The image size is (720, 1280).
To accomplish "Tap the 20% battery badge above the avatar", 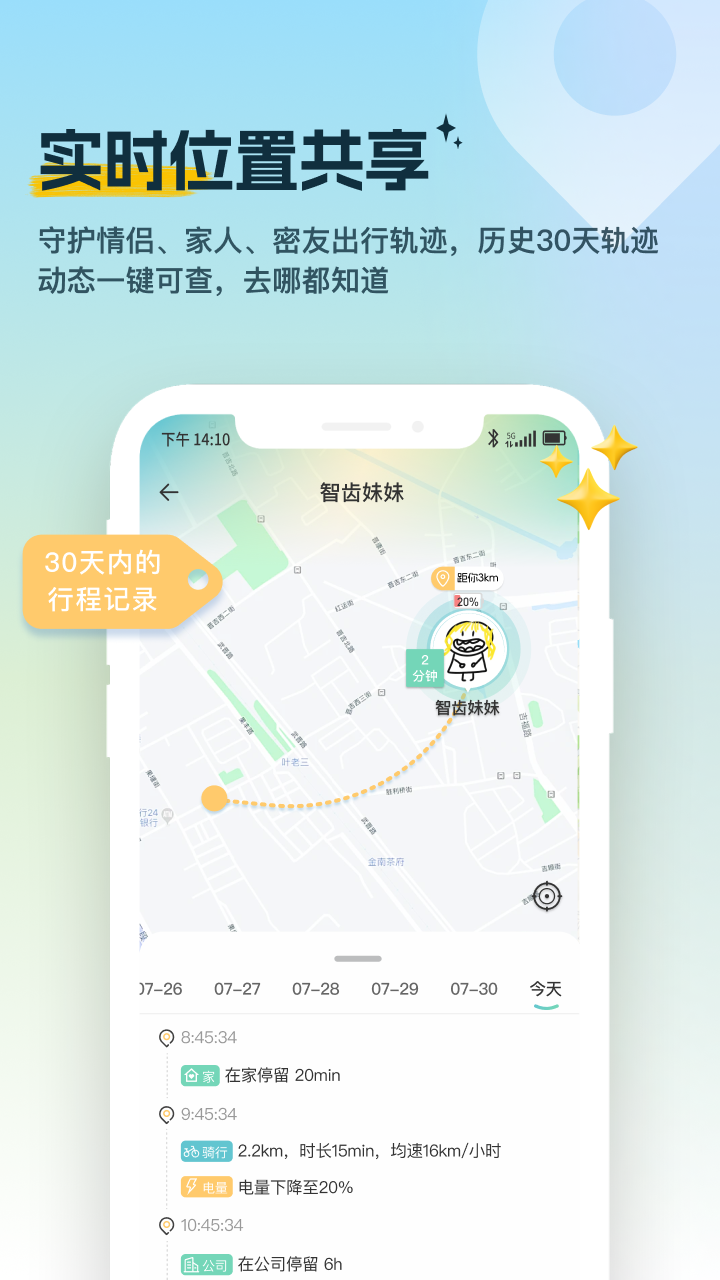I will click(466, 602).
